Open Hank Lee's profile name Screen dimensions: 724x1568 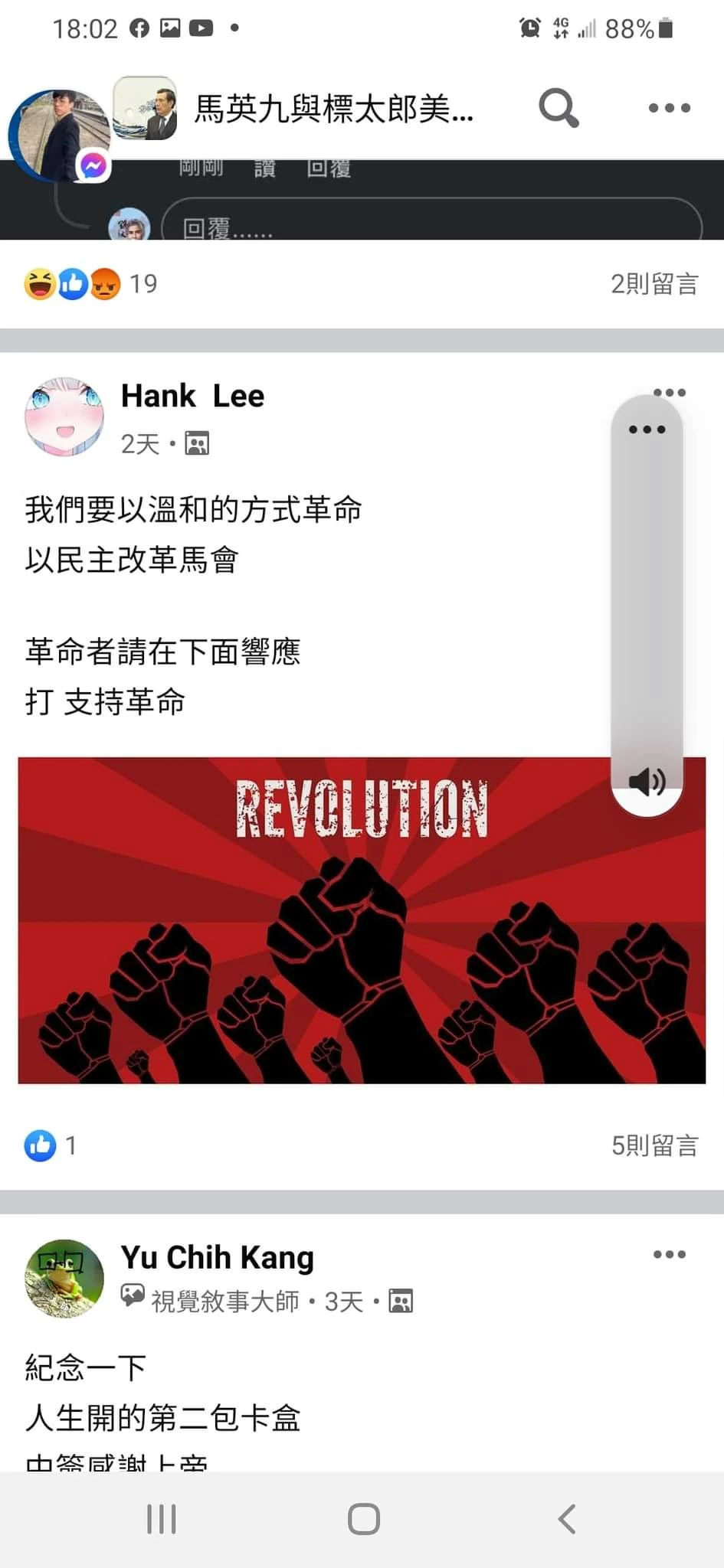point(192,396)
